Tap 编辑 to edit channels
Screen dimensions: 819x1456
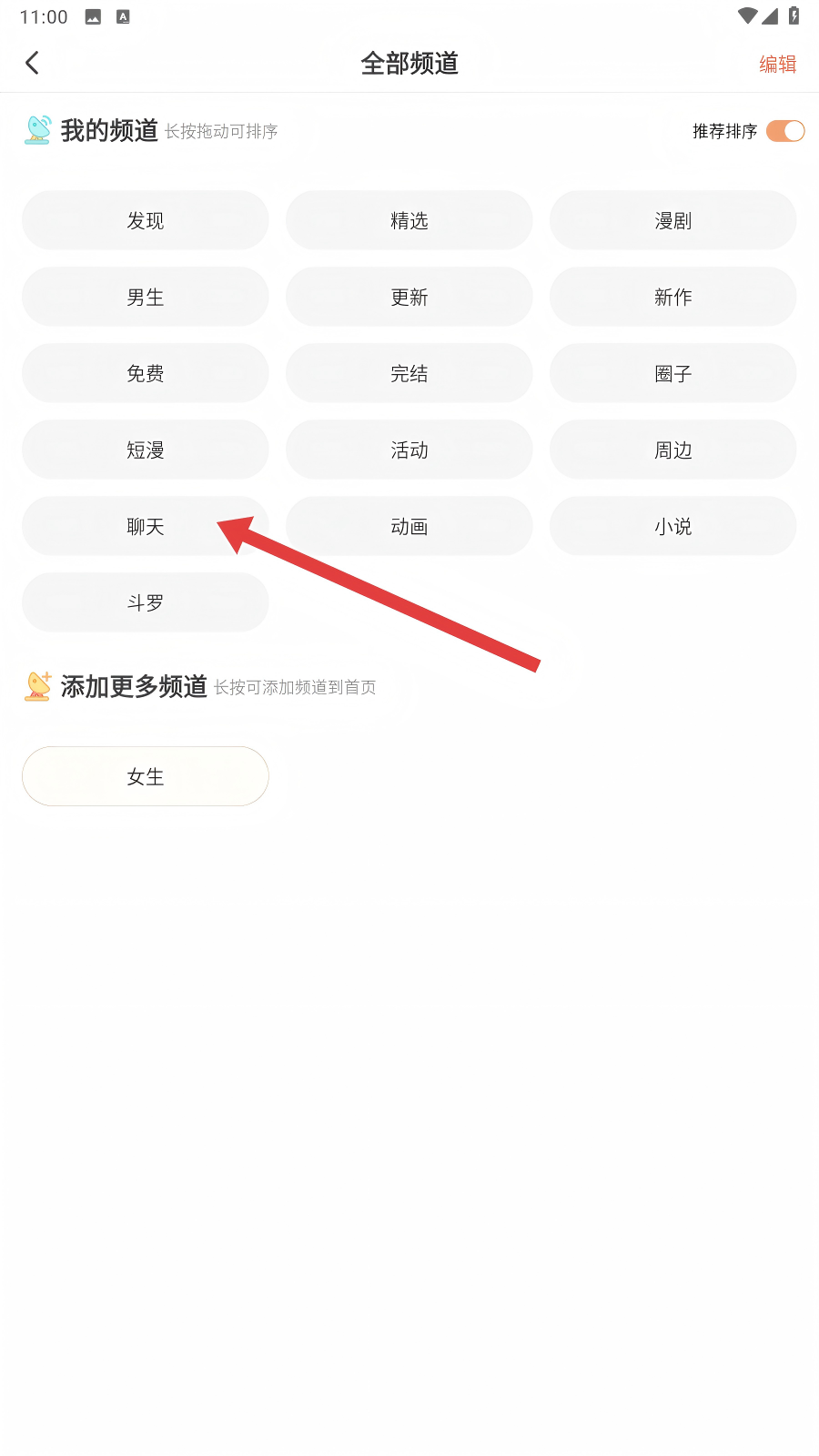coord(777,64)
